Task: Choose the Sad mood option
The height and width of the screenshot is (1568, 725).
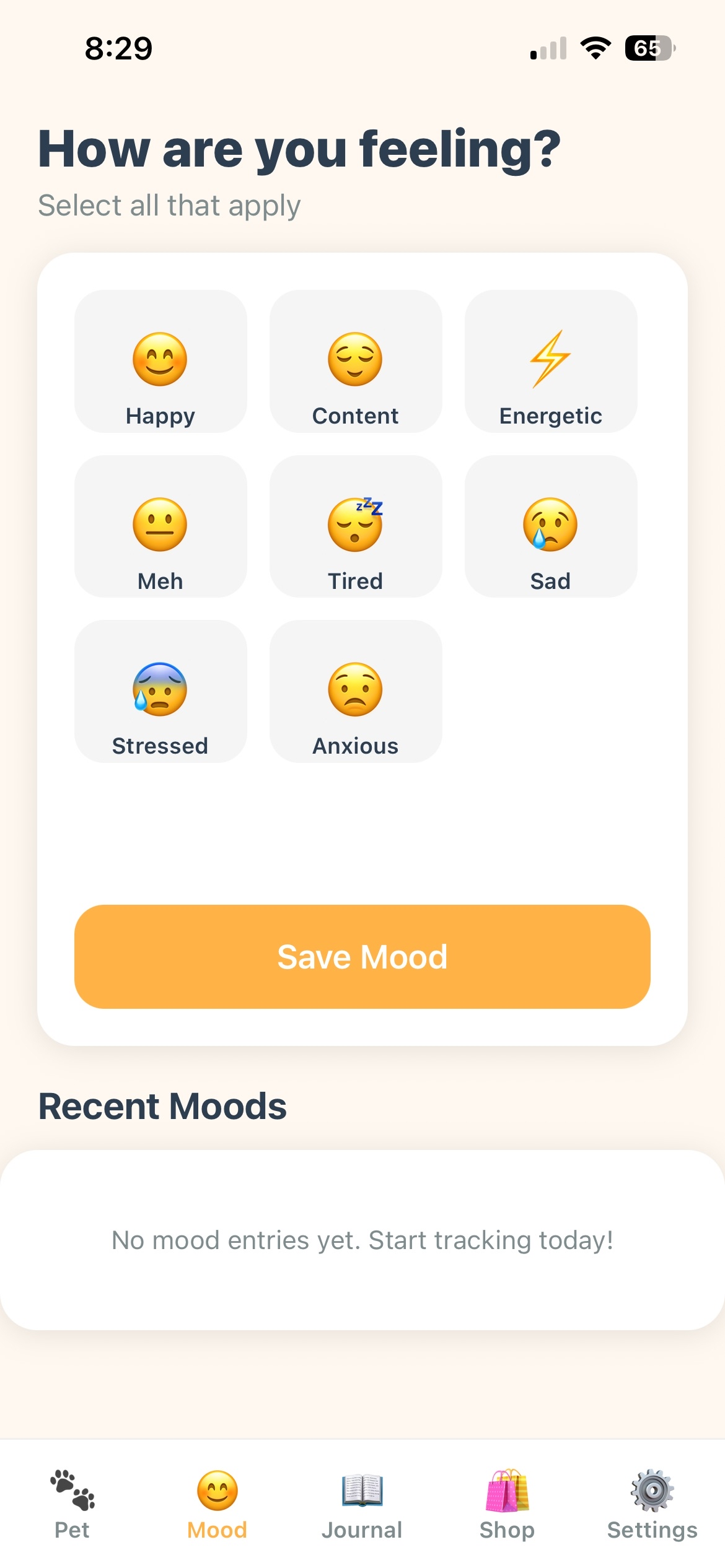Action: 551,526
